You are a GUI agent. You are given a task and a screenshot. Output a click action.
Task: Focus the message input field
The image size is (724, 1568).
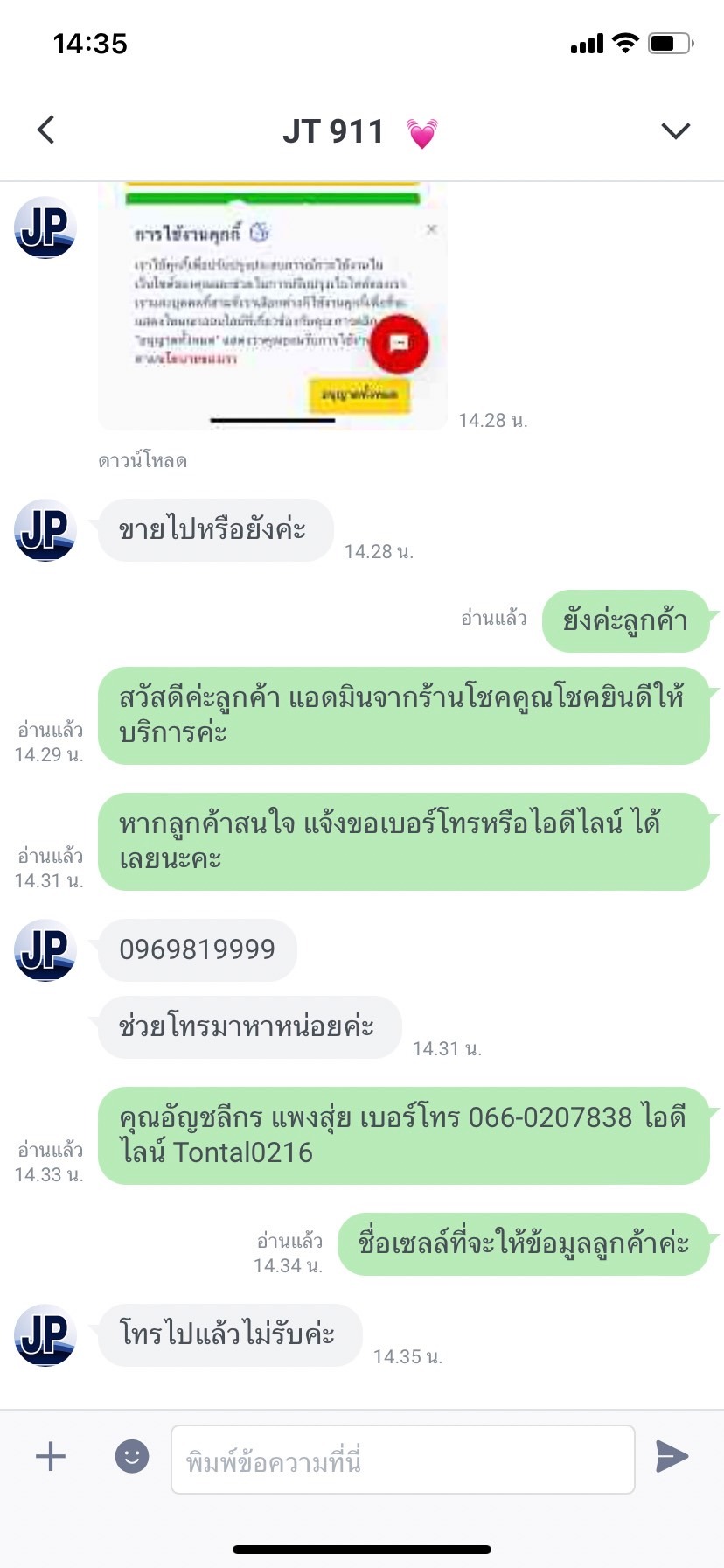coord(402,1459)
